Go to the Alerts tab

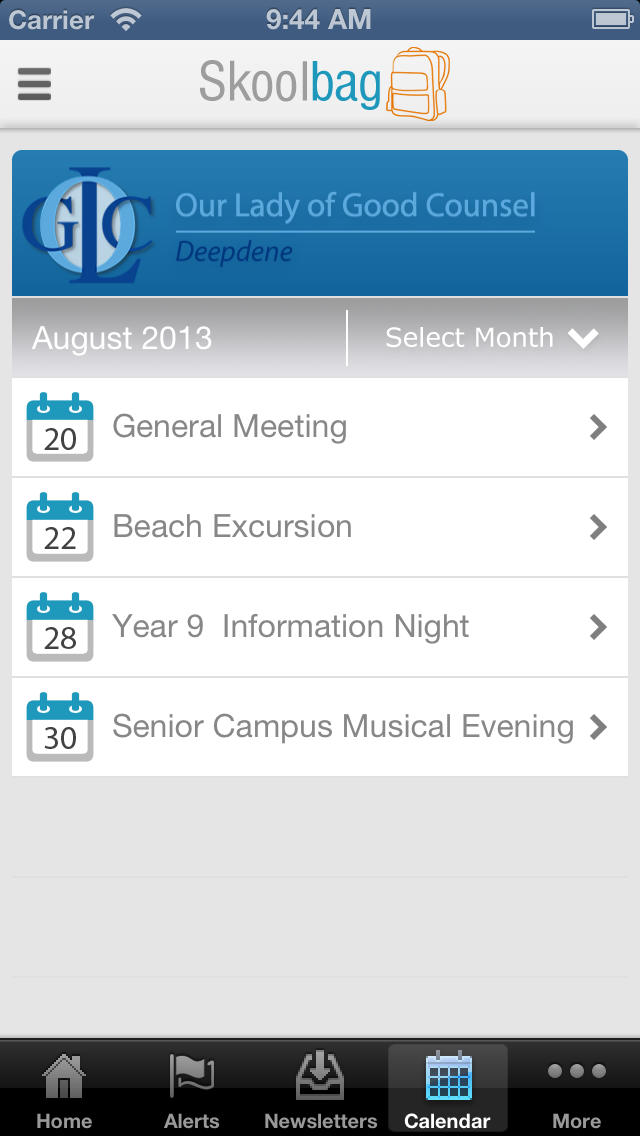[191, 1089]
